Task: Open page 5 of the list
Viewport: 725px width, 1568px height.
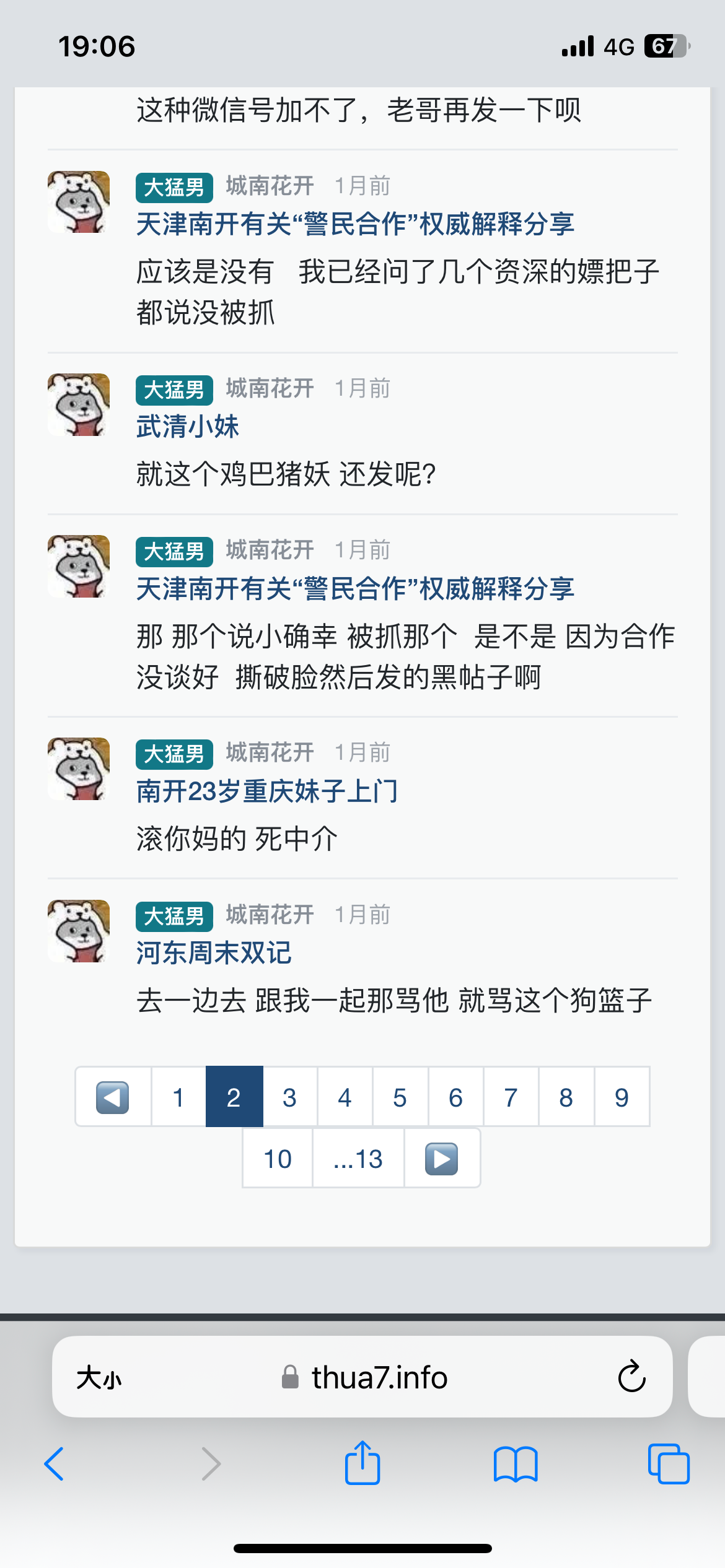Action: click(400, 1097)
